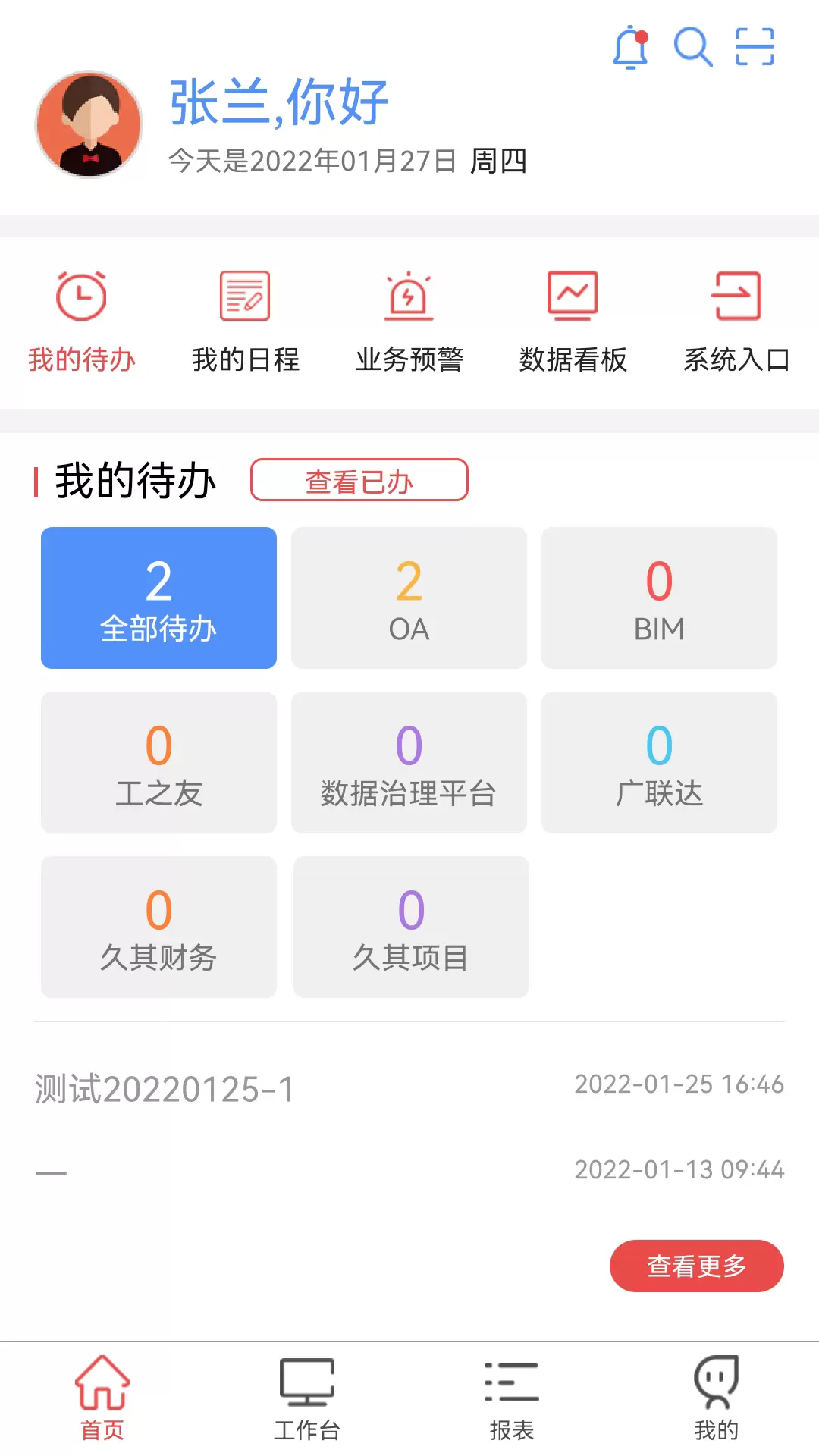Open the scan code icon
The width and height of the screenshot is (819, 1456).
pos(755,47)
